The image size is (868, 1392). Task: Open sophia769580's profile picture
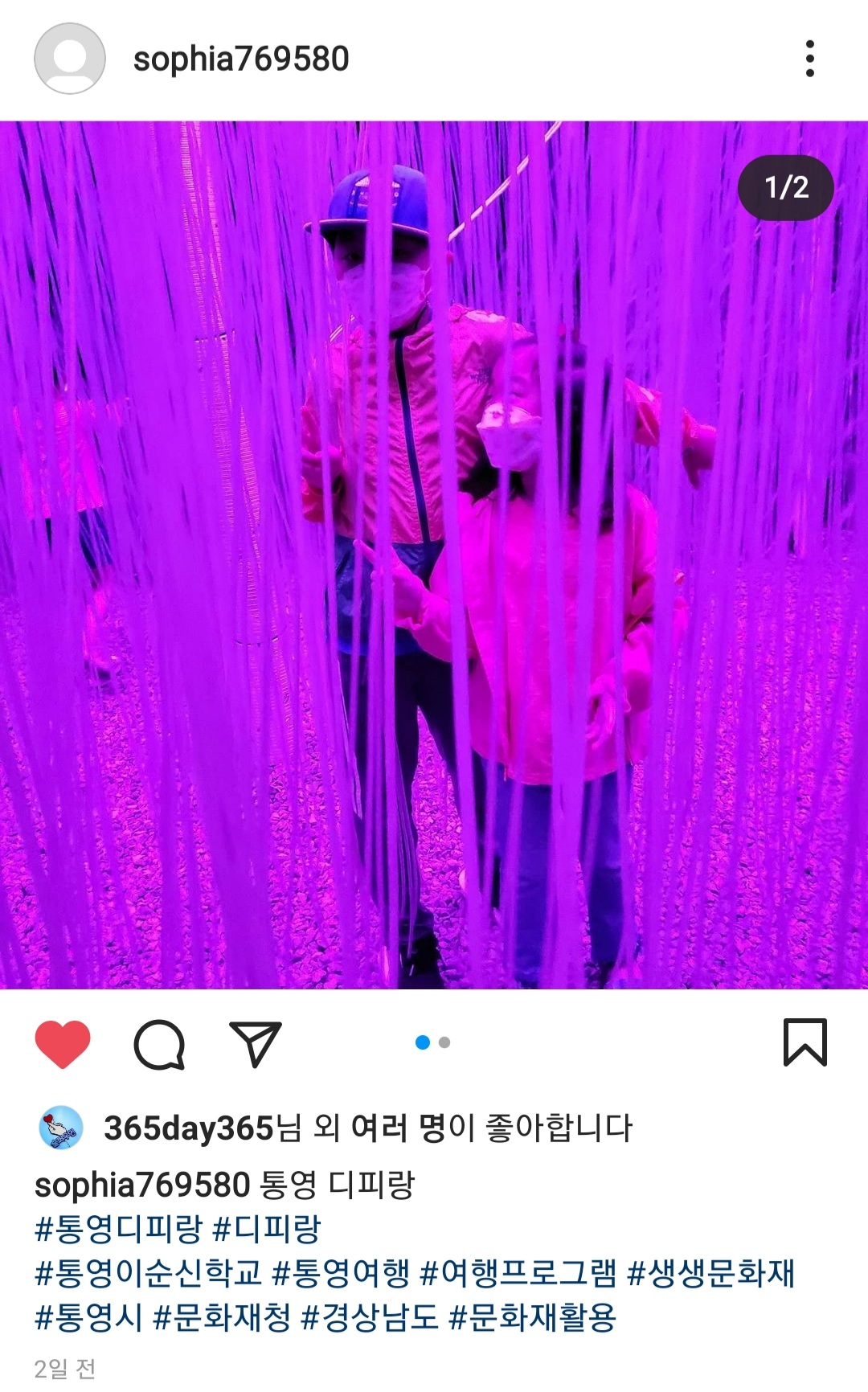click(70, 59)
